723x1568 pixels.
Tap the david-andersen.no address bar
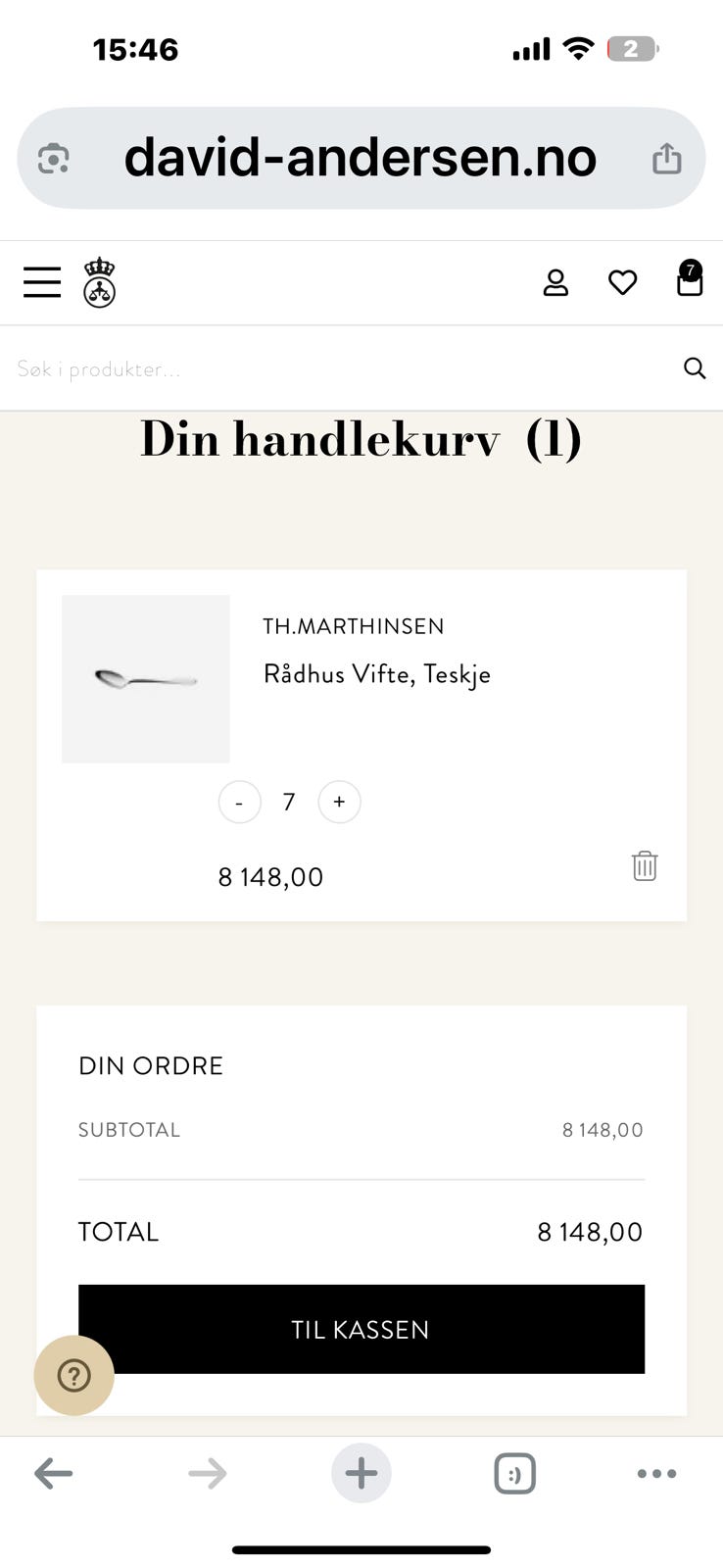361,158
